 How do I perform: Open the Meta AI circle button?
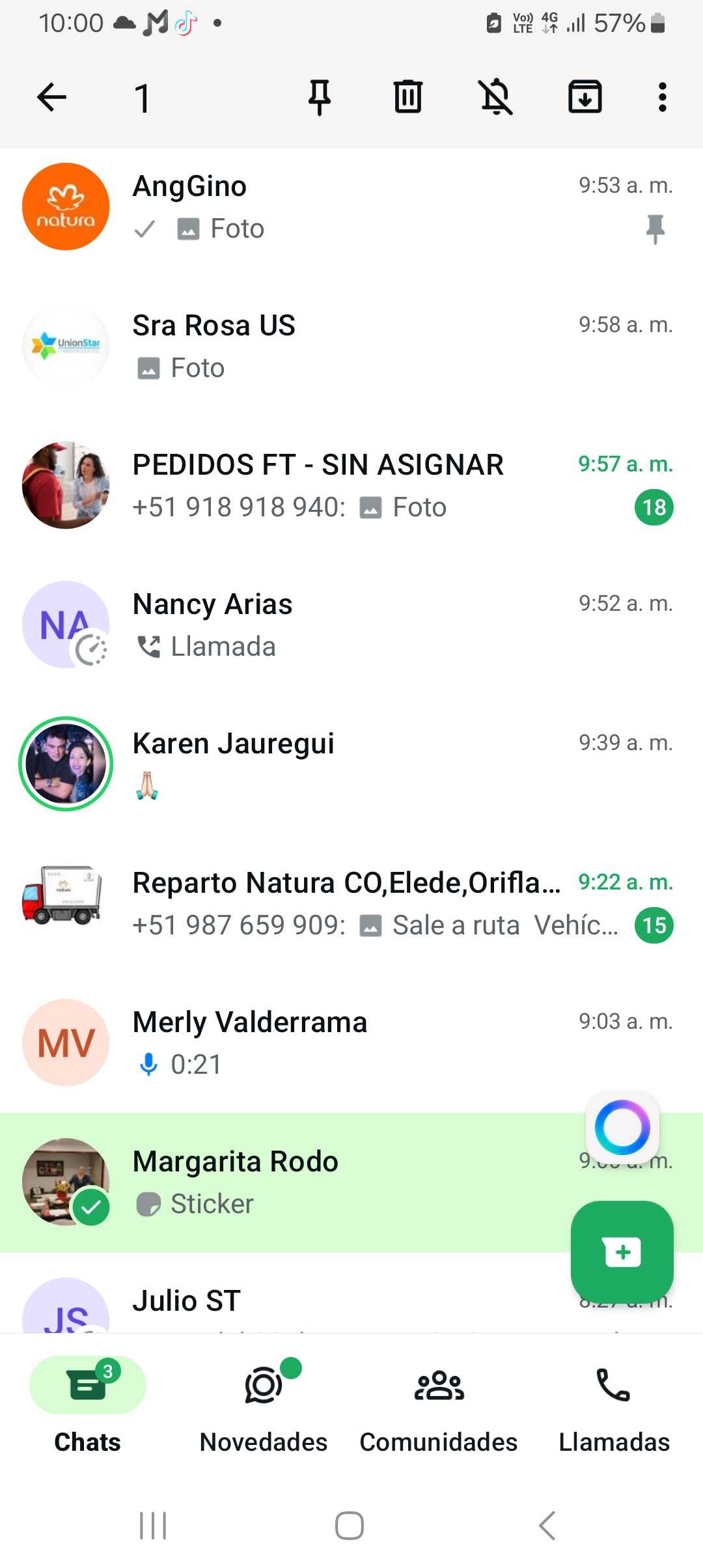tap(622, 1127)
